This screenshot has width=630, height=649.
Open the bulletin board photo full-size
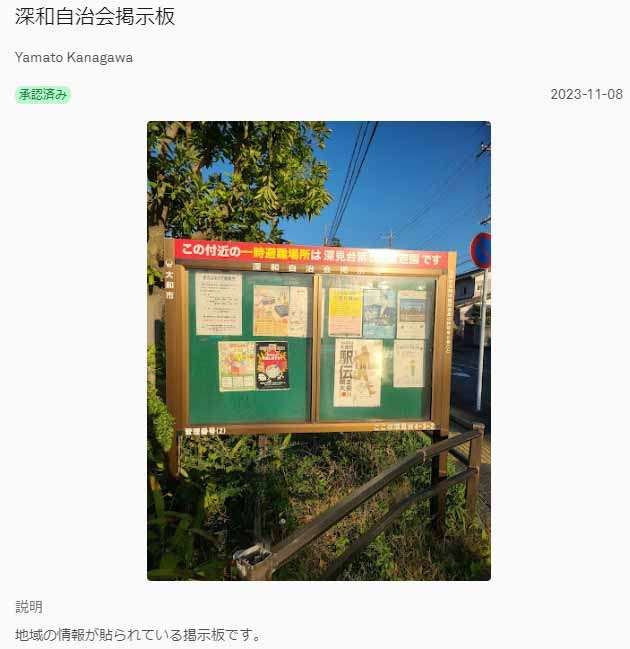tap(318, 350)
